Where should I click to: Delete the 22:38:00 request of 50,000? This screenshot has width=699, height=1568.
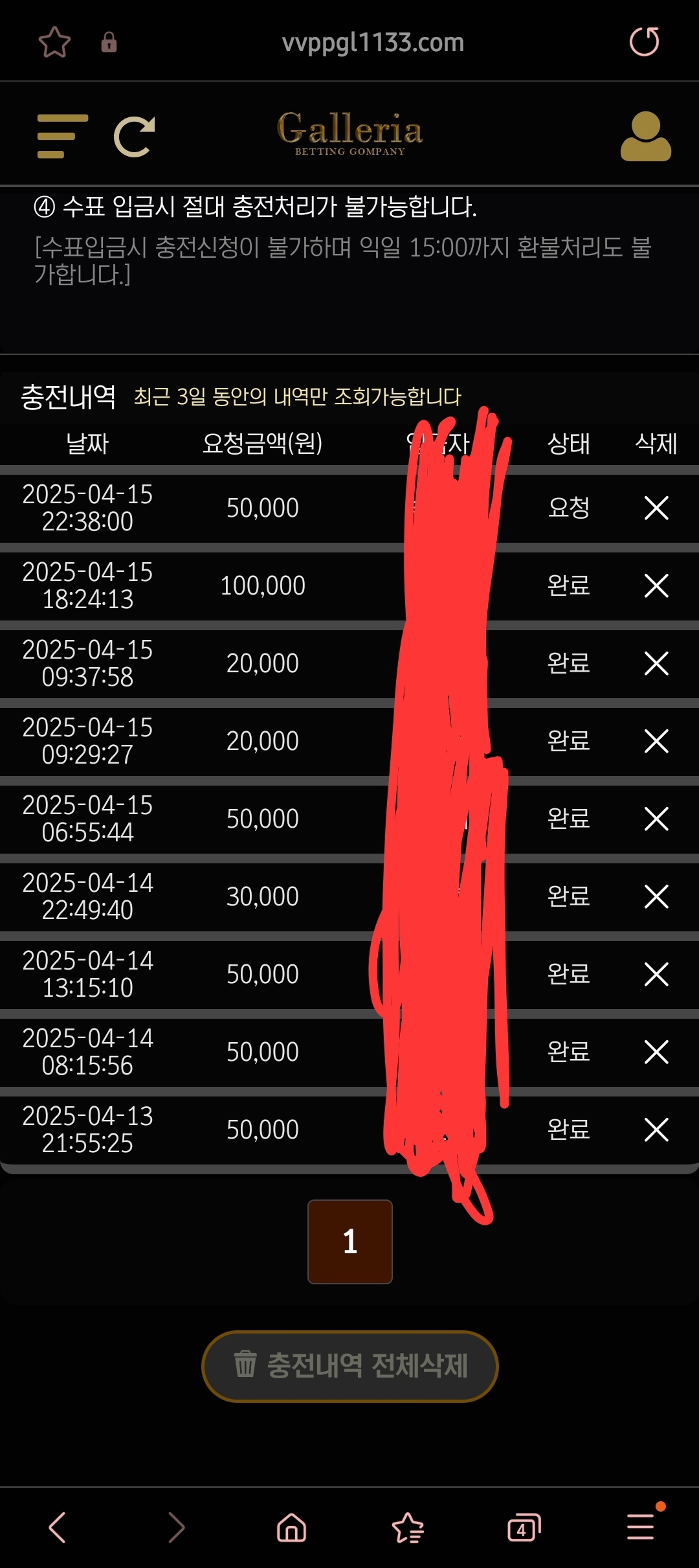coord(656,508)
